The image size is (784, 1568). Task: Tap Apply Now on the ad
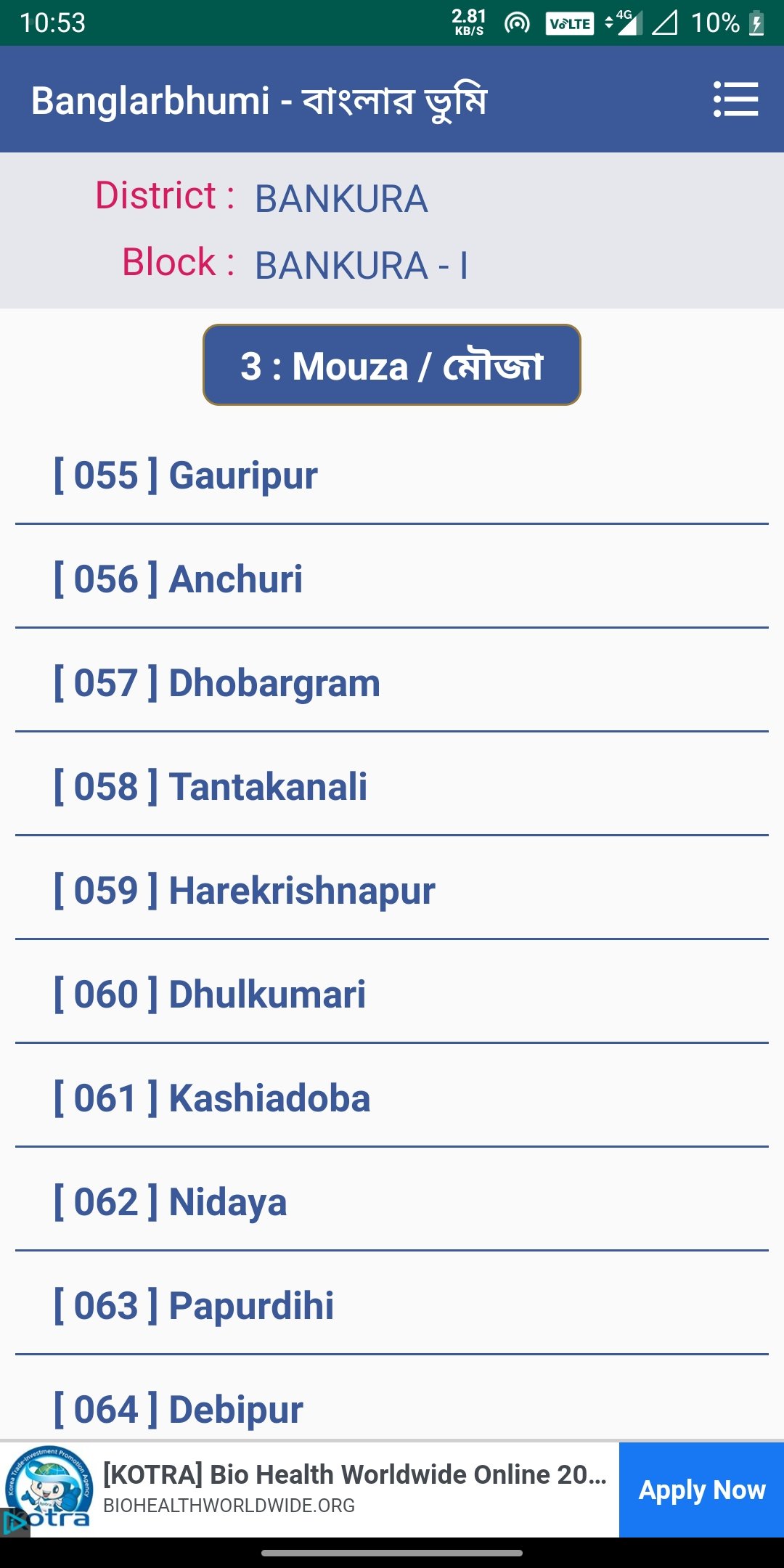click(701, 1490)
